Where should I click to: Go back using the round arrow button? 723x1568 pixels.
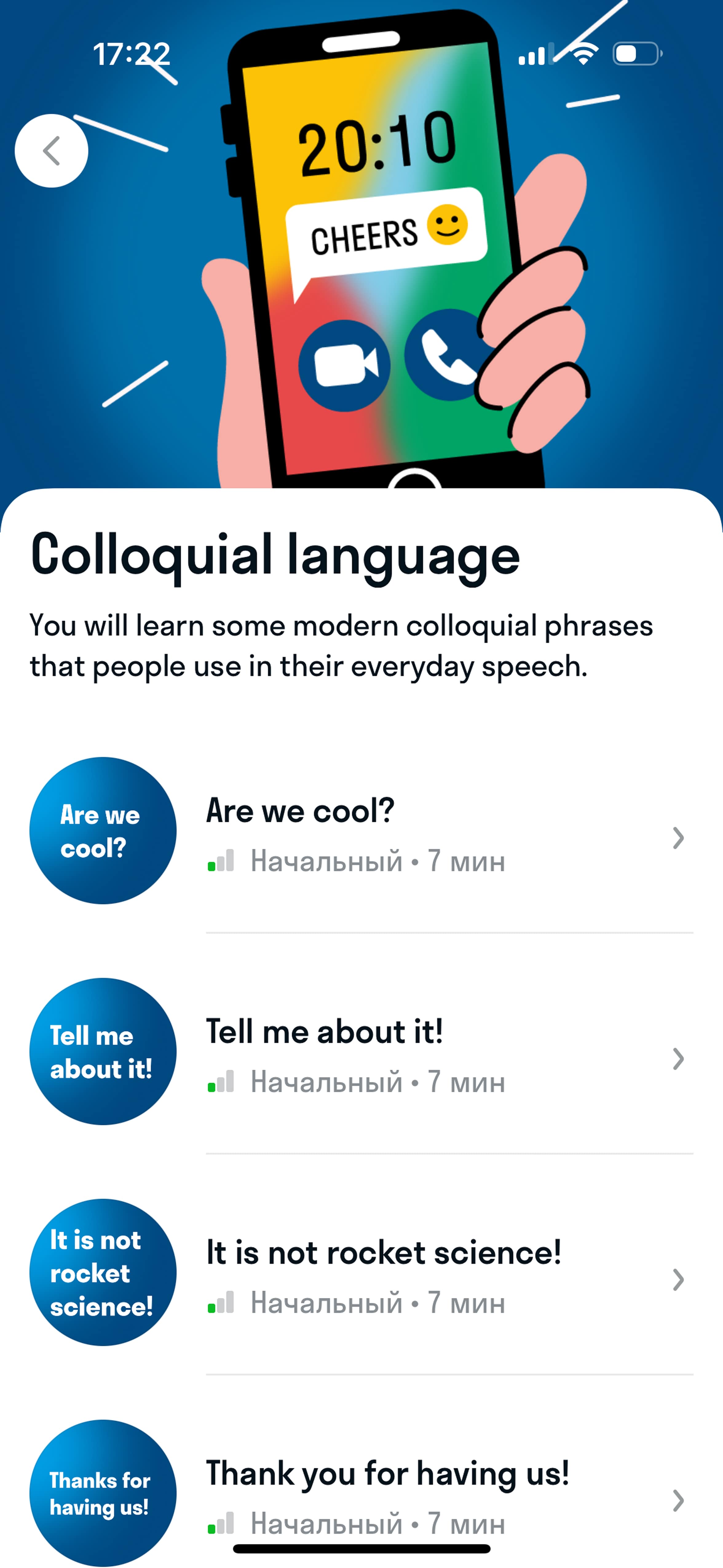[x=52, y=150]
